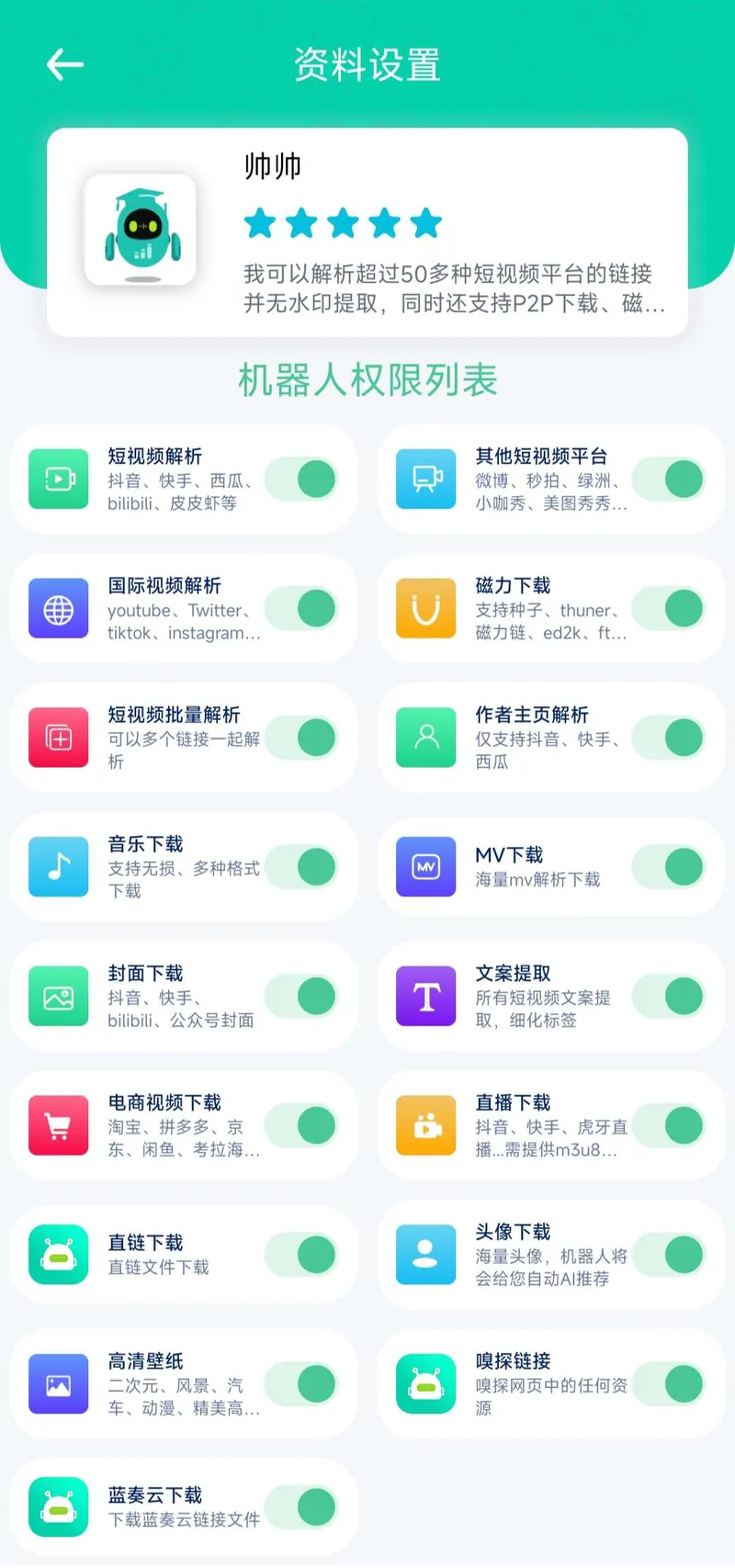The height and width of the screenshot is (1568, 735).
Task: Select the 高清壁纸 wallpaper icon
Action: coord(58,1384)
